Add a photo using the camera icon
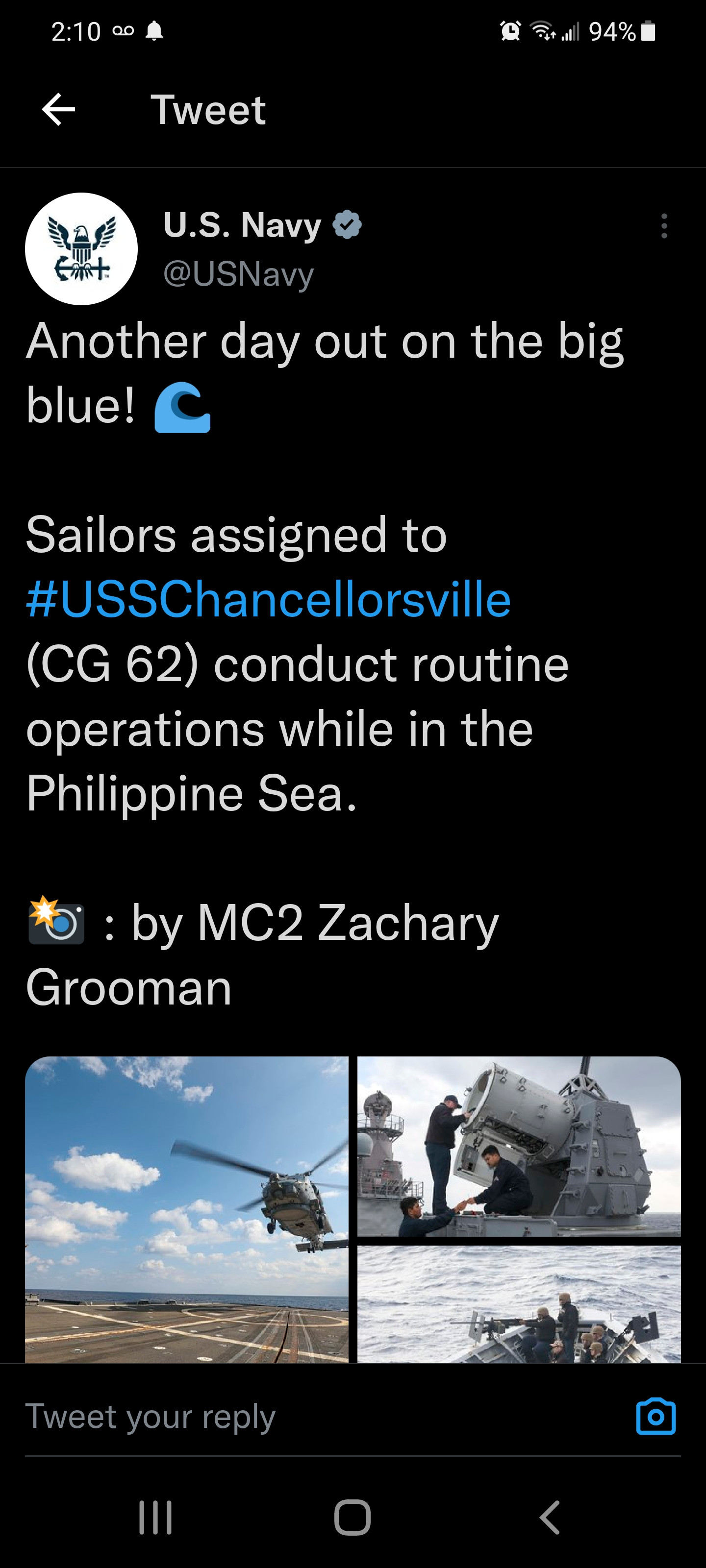 click(x=656, y=1416)
